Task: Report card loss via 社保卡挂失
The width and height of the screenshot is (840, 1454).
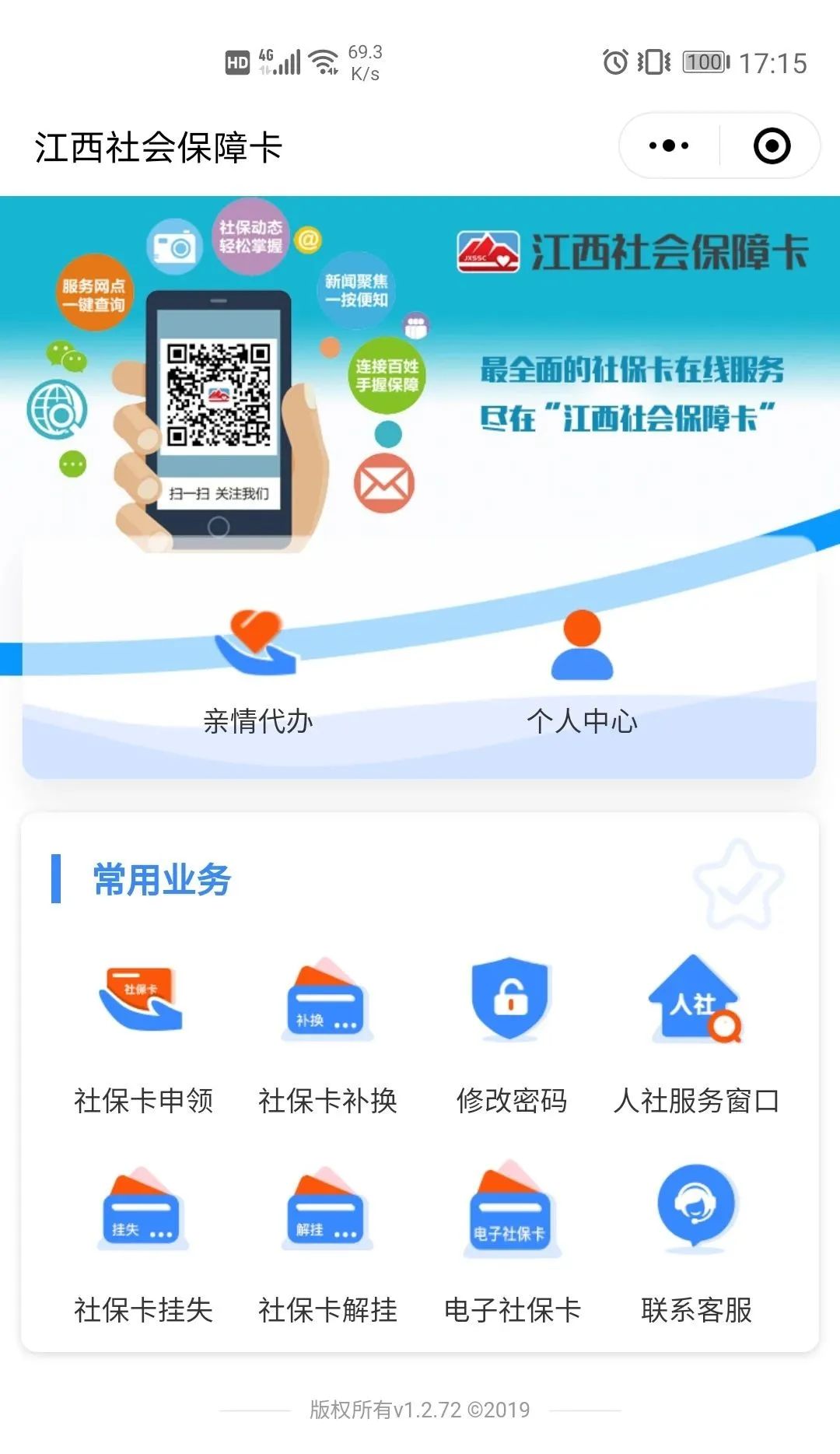Action: (x=143, y=1243)
